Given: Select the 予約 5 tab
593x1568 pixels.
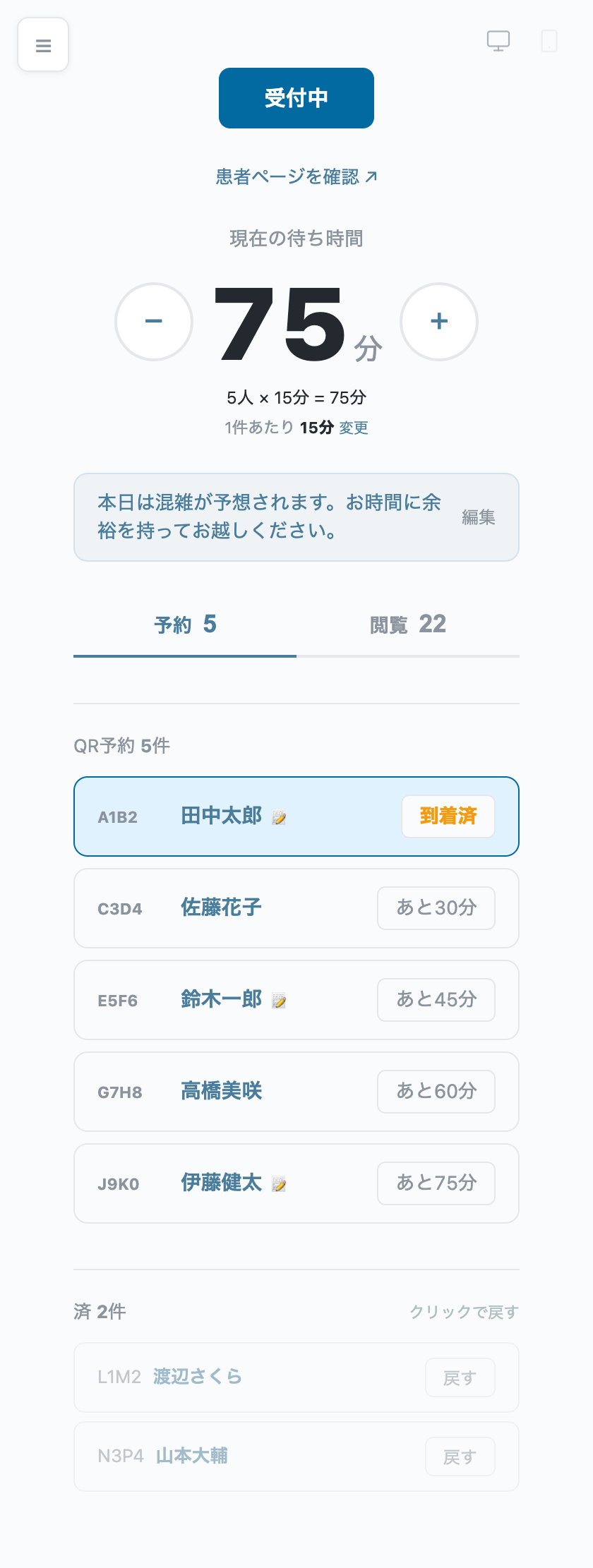Looking at the screenshot, I should click(184, 624).
